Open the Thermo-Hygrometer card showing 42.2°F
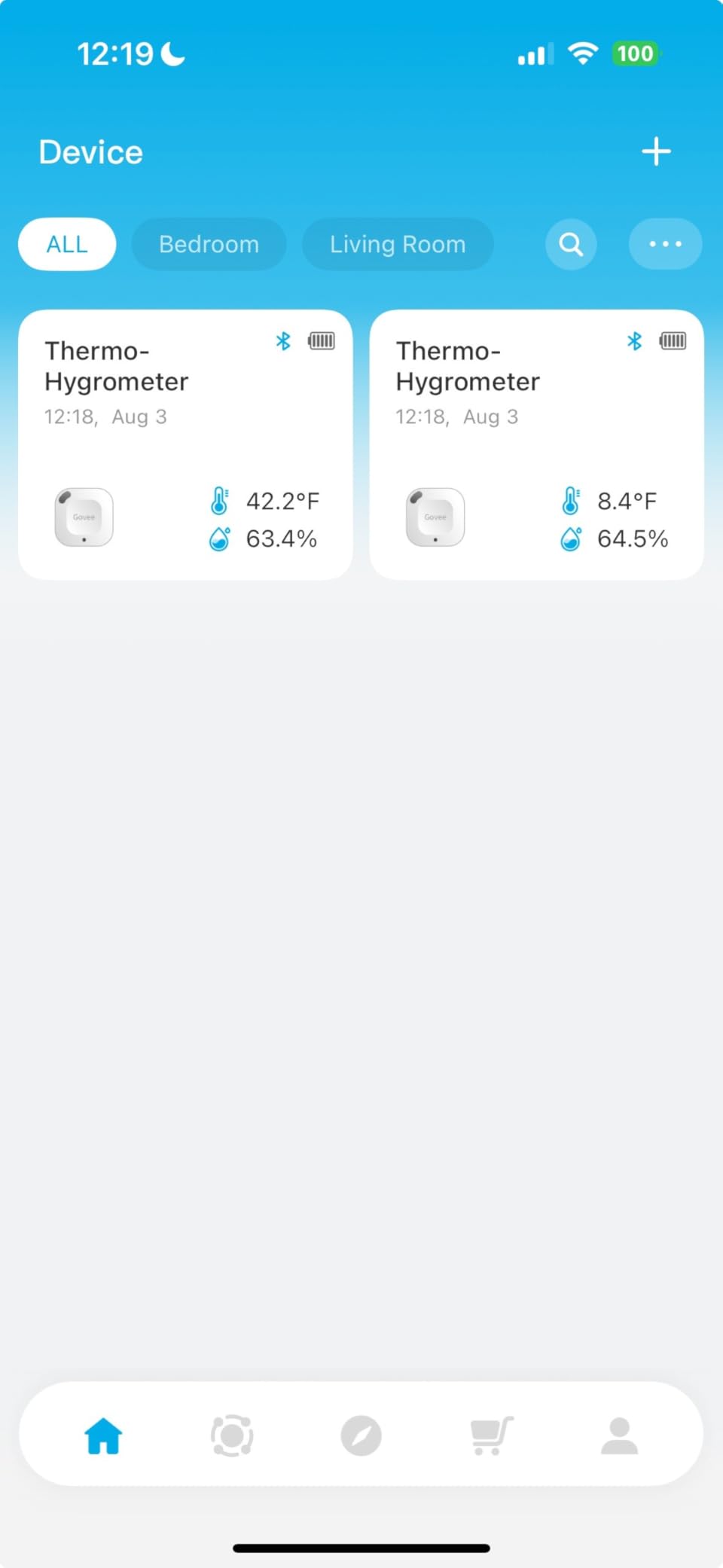Viewport: 723px width, 1568px height. tap(185, 444)
